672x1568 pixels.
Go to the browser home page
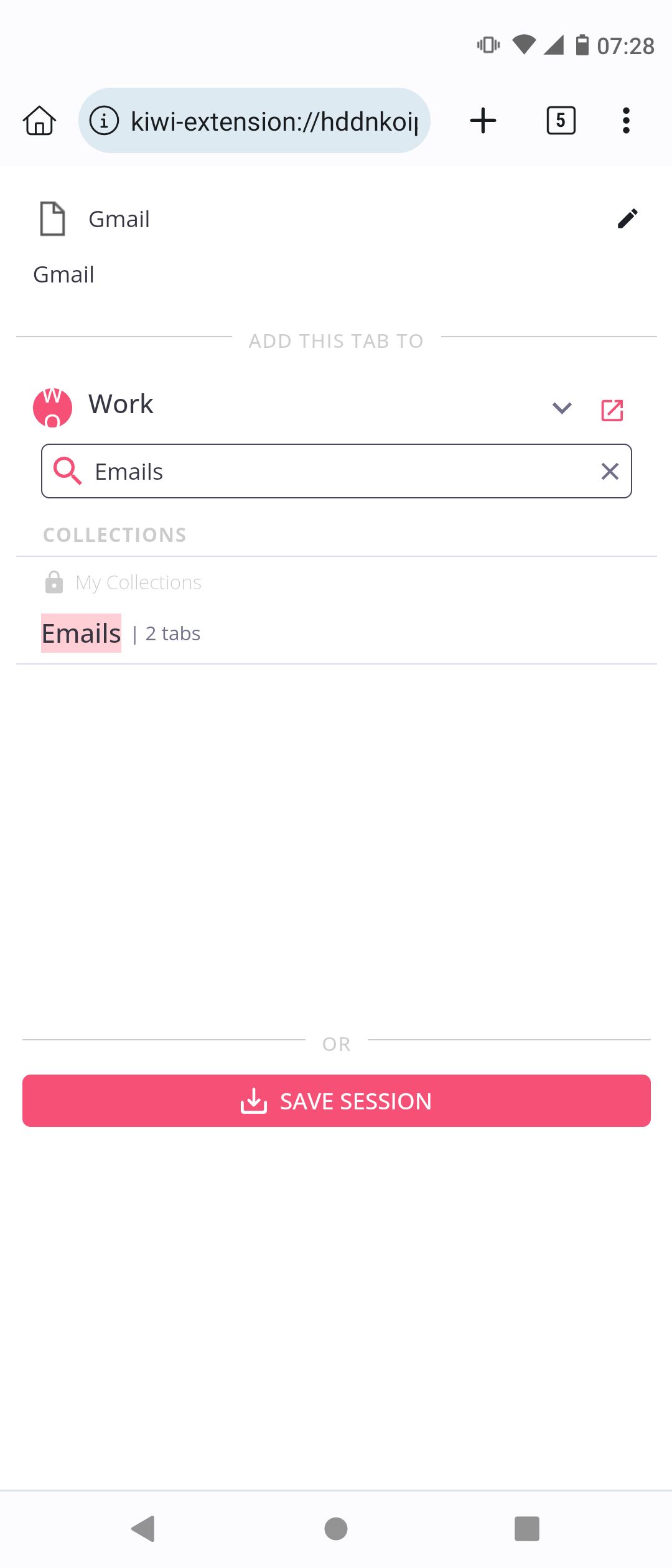tap(40, 121)
